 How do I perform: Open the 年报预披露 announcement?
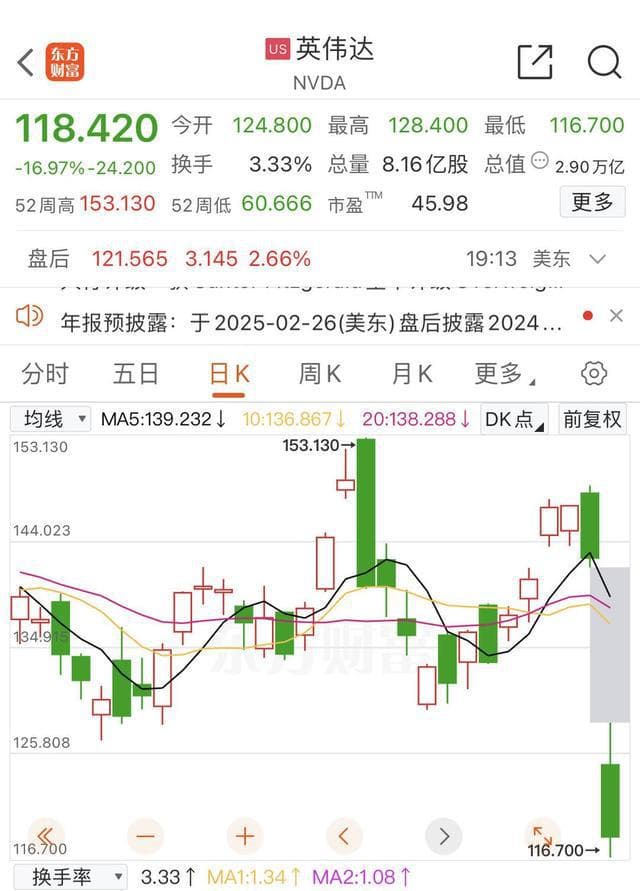click(x=310, y=322)
